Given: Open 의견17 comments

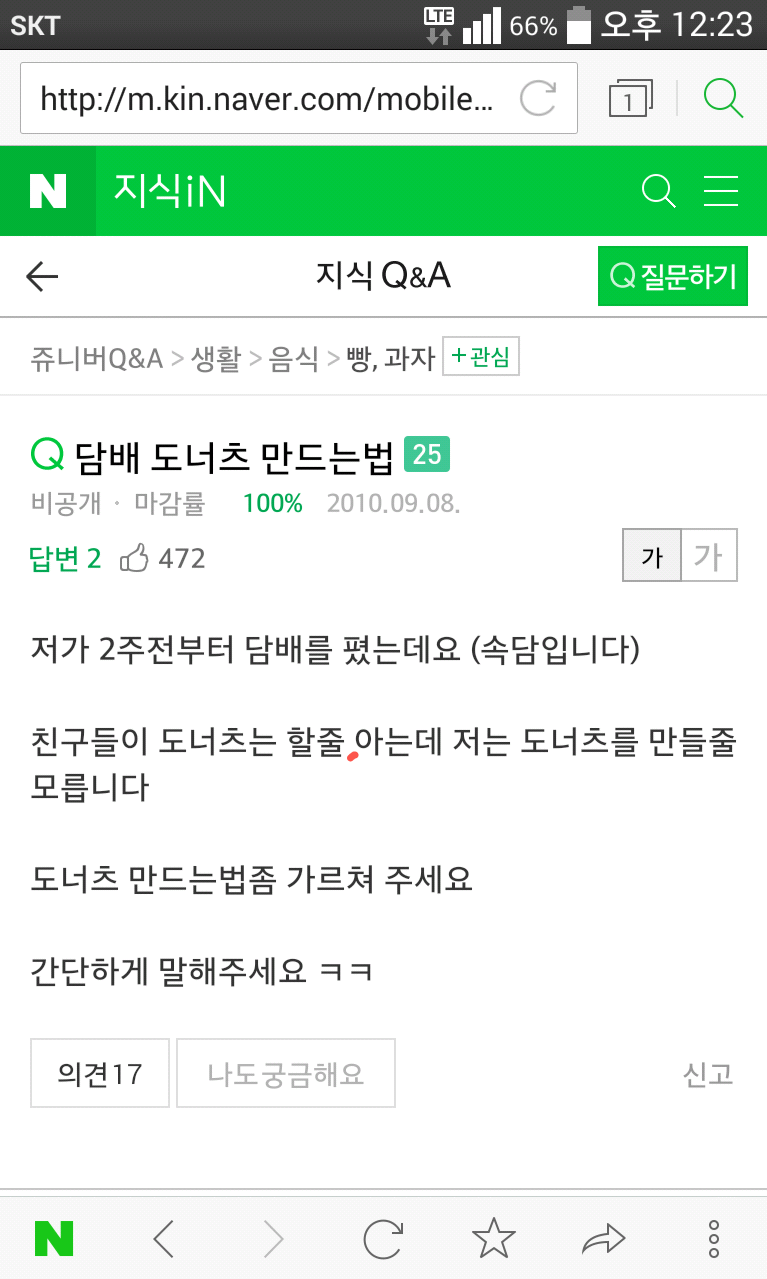Looking at the screenshot, I should tap(100, 1074).
